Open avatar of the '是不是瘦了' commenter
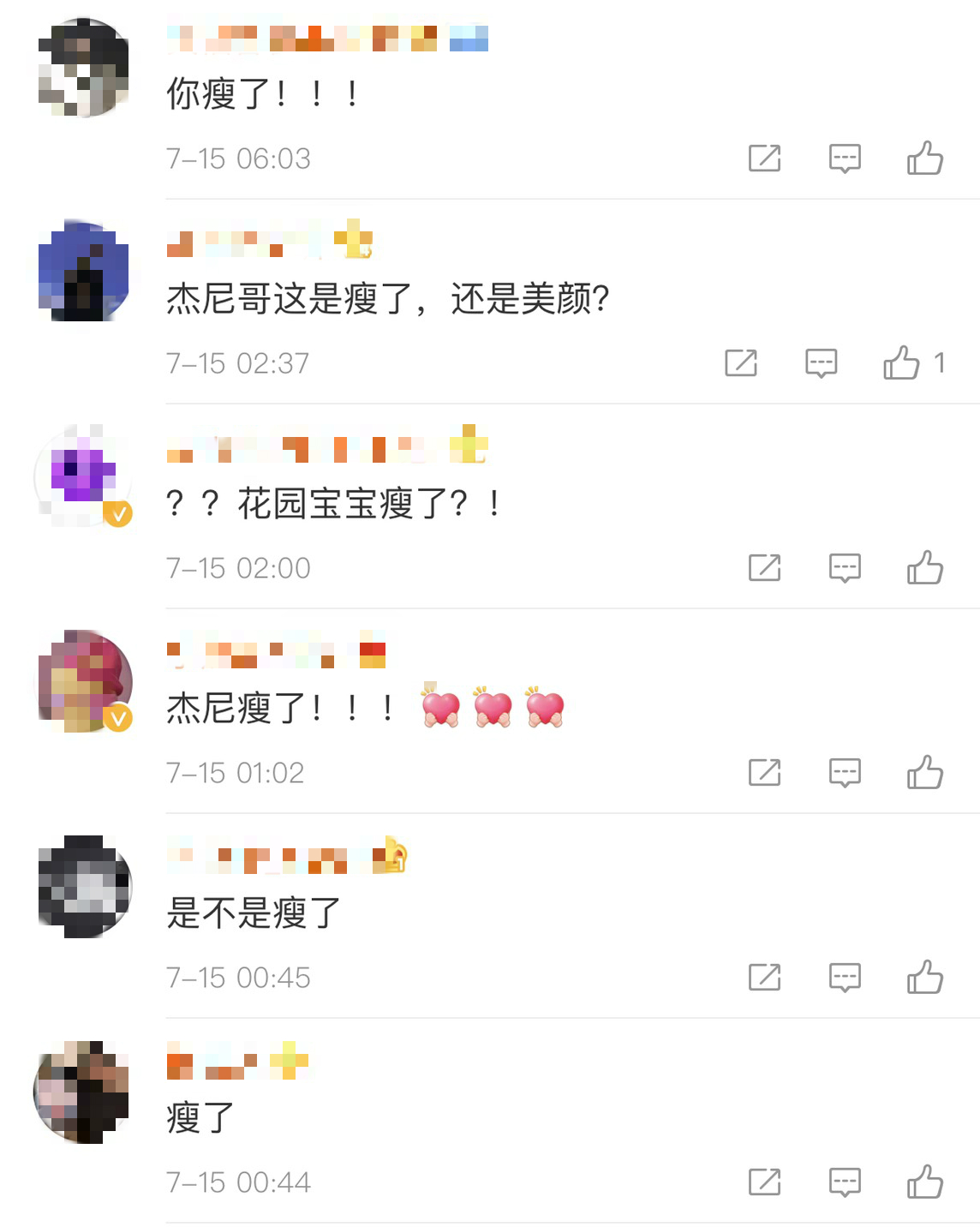 click(83, 886)
